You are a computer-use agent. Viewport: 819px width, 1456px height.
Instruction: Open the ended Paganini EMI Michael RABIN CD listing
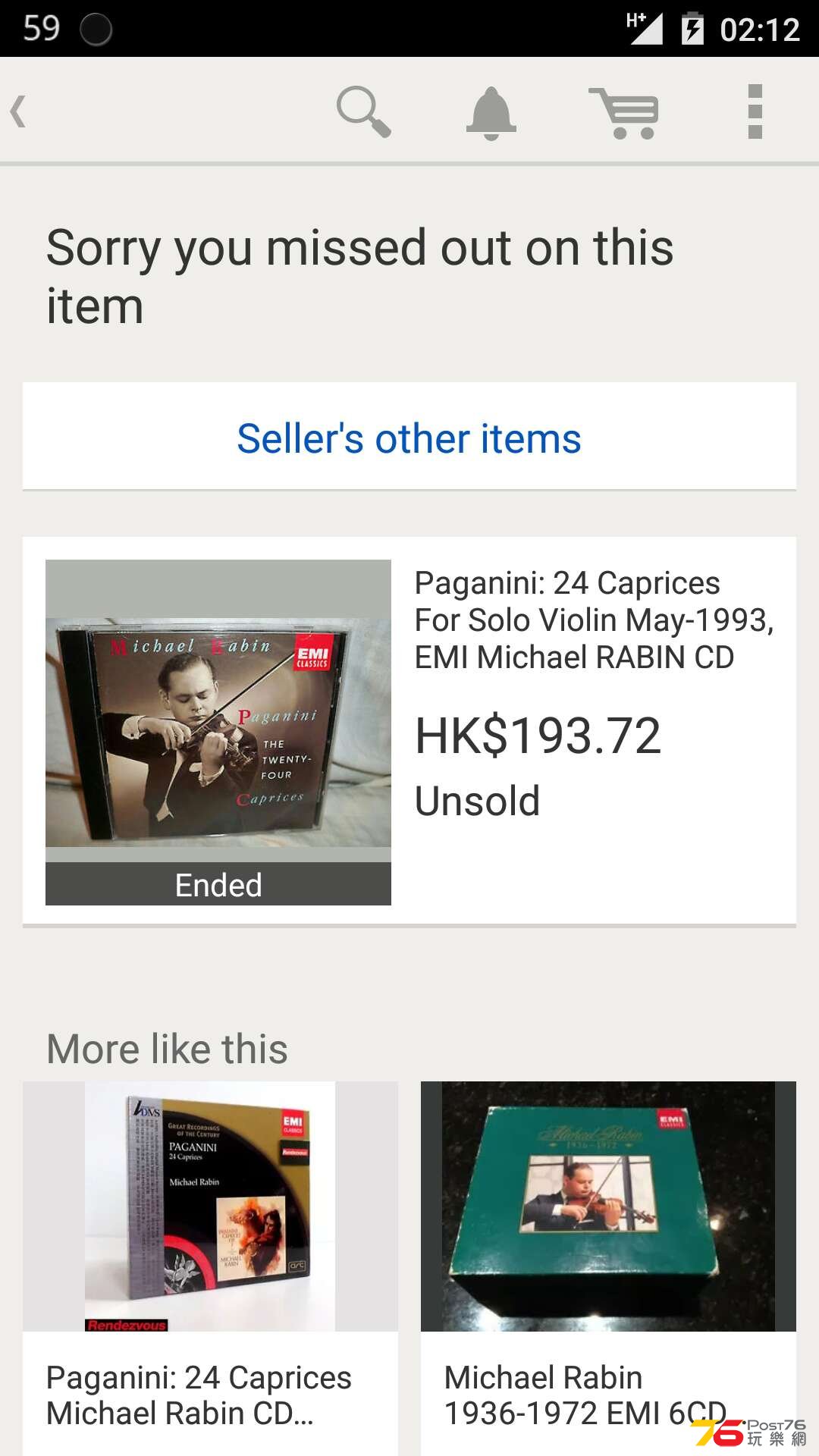(409, 730)
